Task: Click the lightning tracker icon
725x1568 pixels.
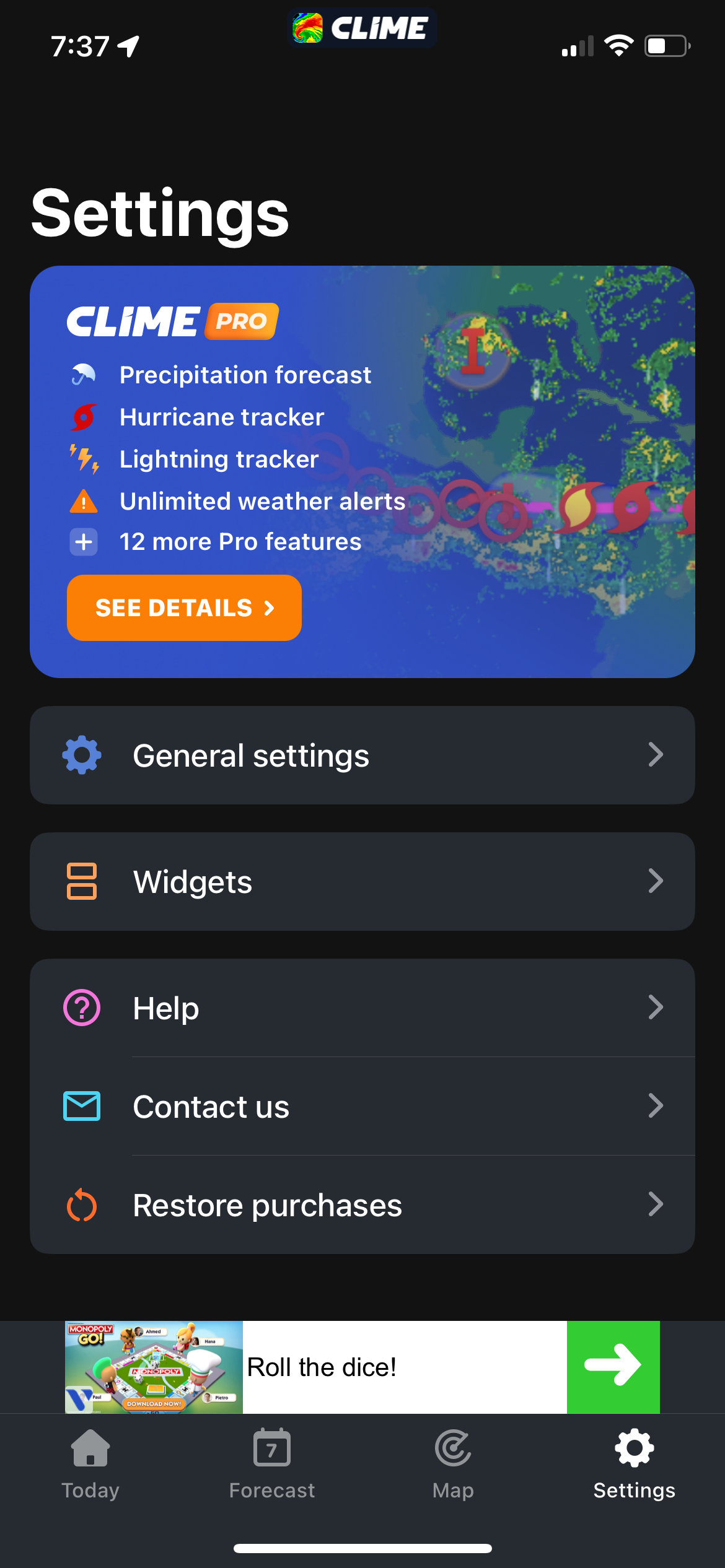Action: point(84,459)
